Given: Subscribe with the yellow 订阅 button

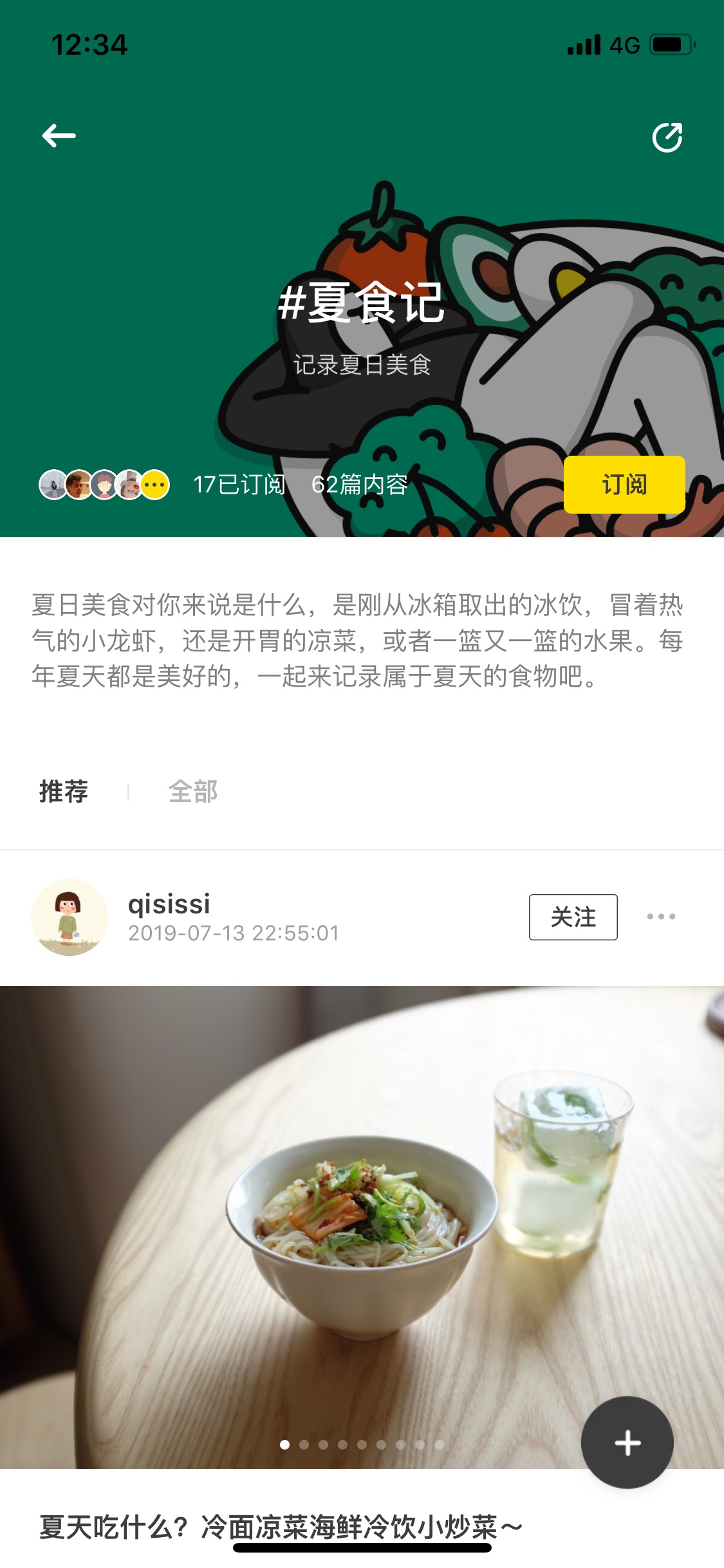Looking at the screenshot, I should pos(624,484).
